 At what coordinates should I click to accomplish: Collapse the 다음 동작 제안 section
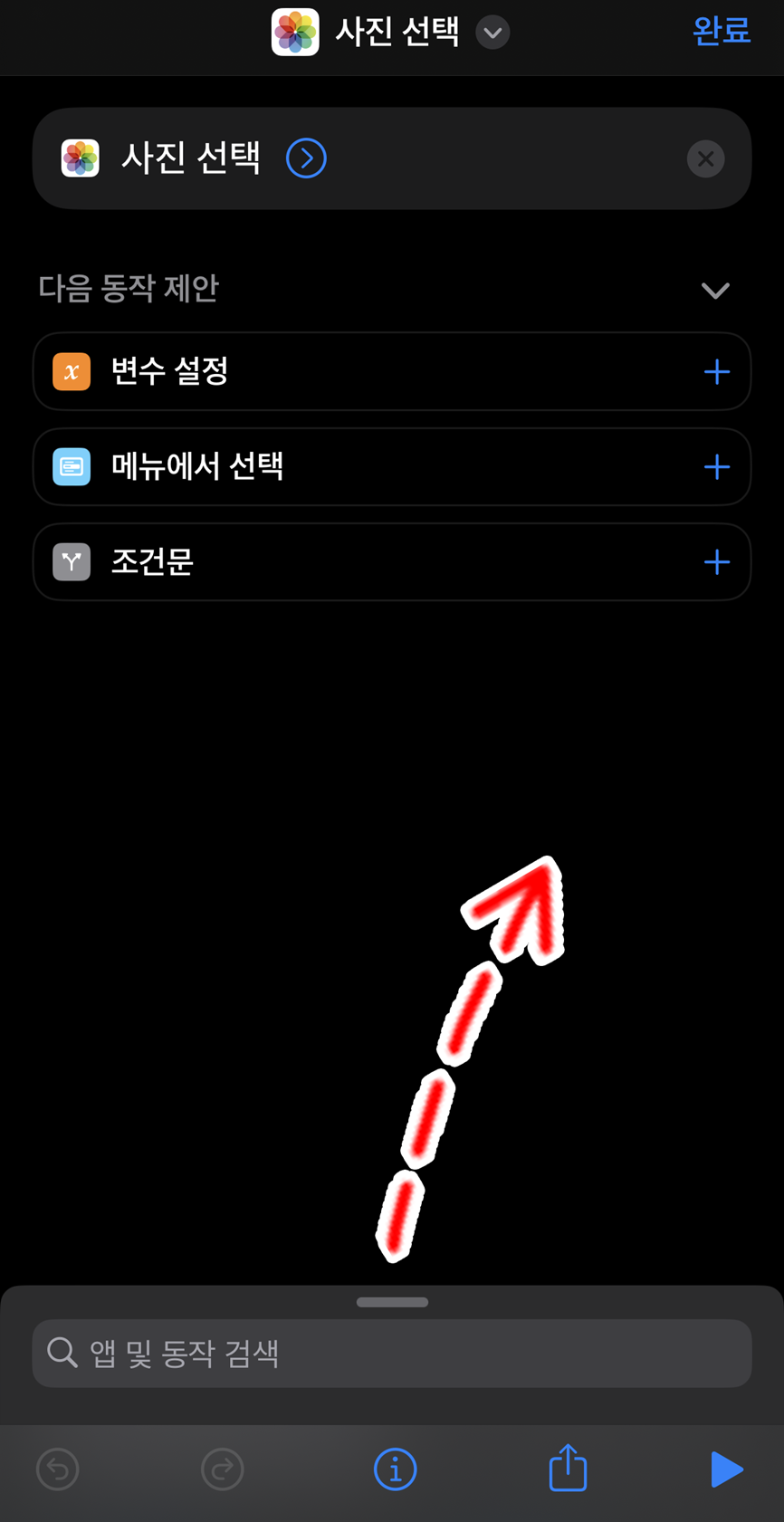tap(715, 291)
